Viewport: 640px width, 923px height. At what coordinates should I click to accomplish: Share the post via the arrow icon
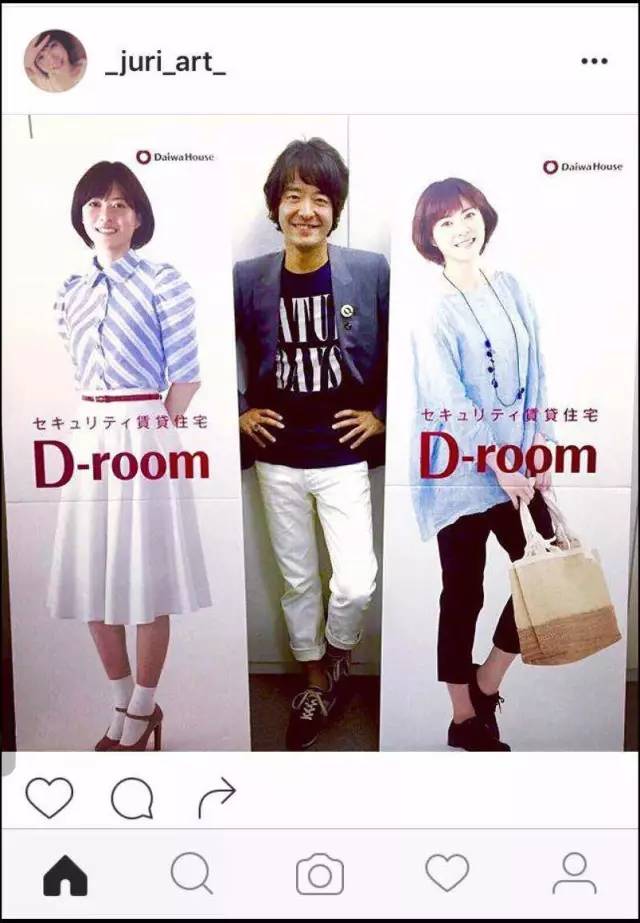coord(216,797)
